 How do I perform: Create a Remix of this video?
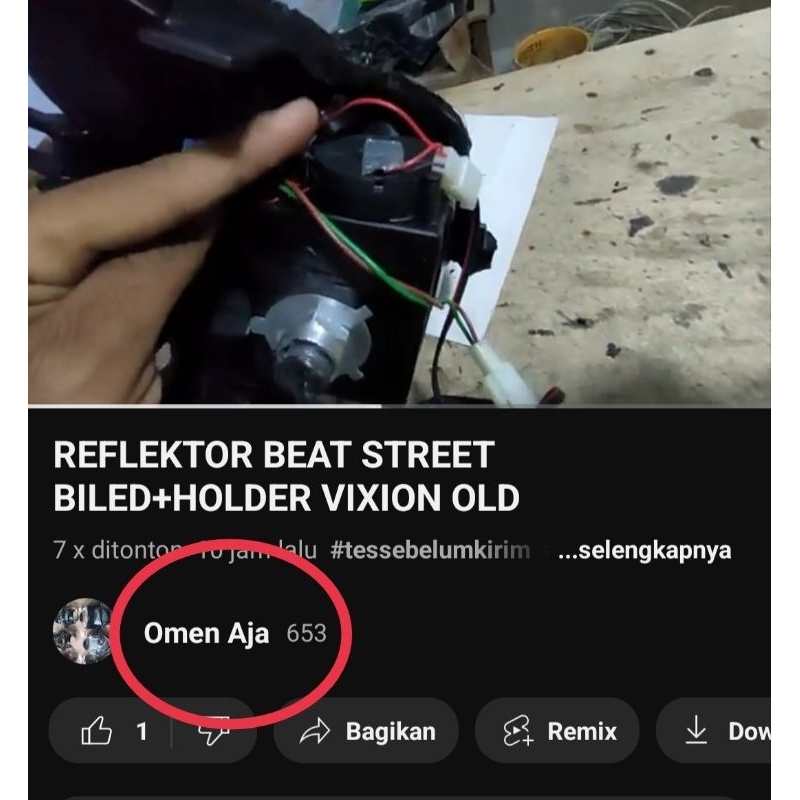559,731
